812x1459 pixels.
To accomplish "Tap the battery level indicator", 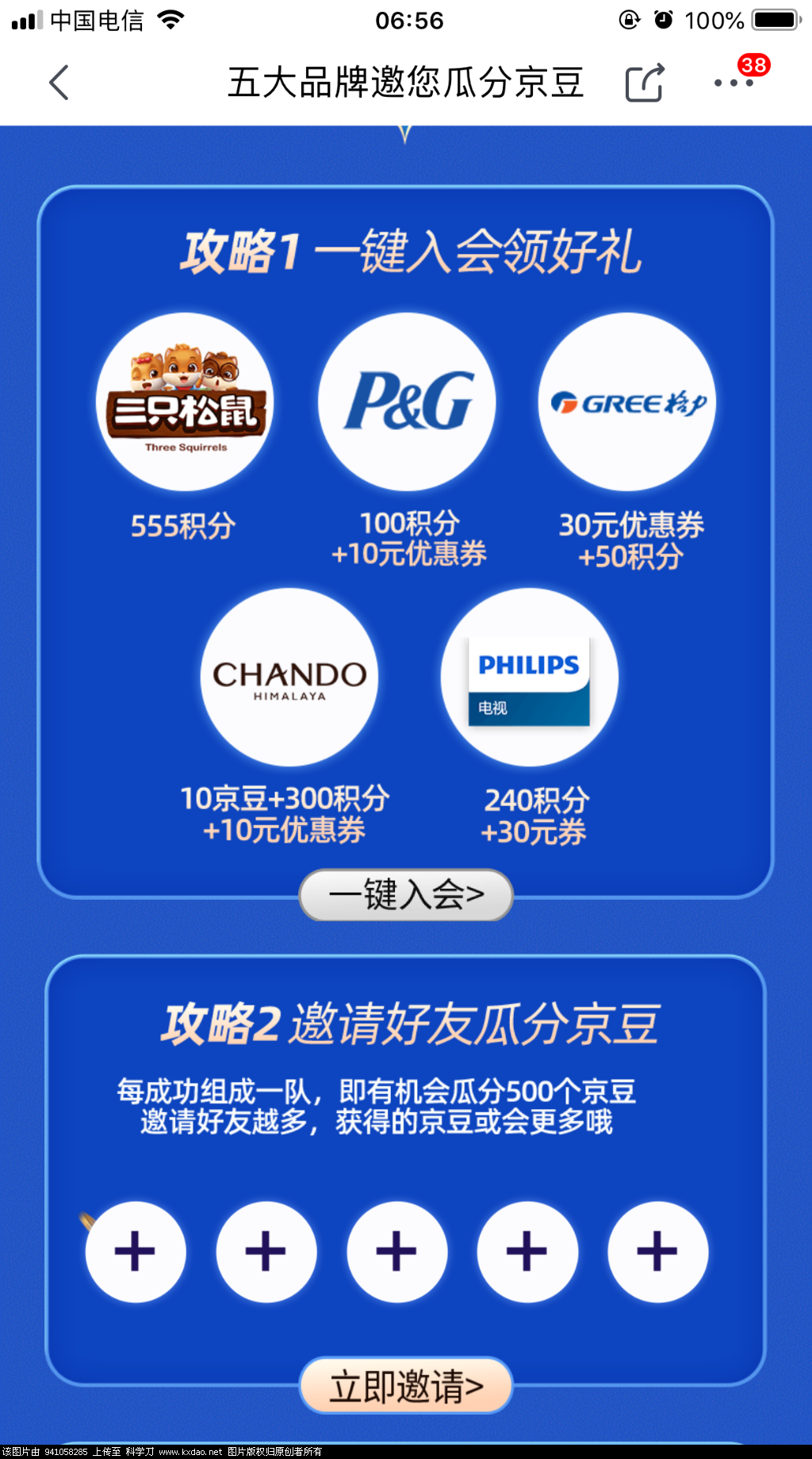I will [775, 20].
